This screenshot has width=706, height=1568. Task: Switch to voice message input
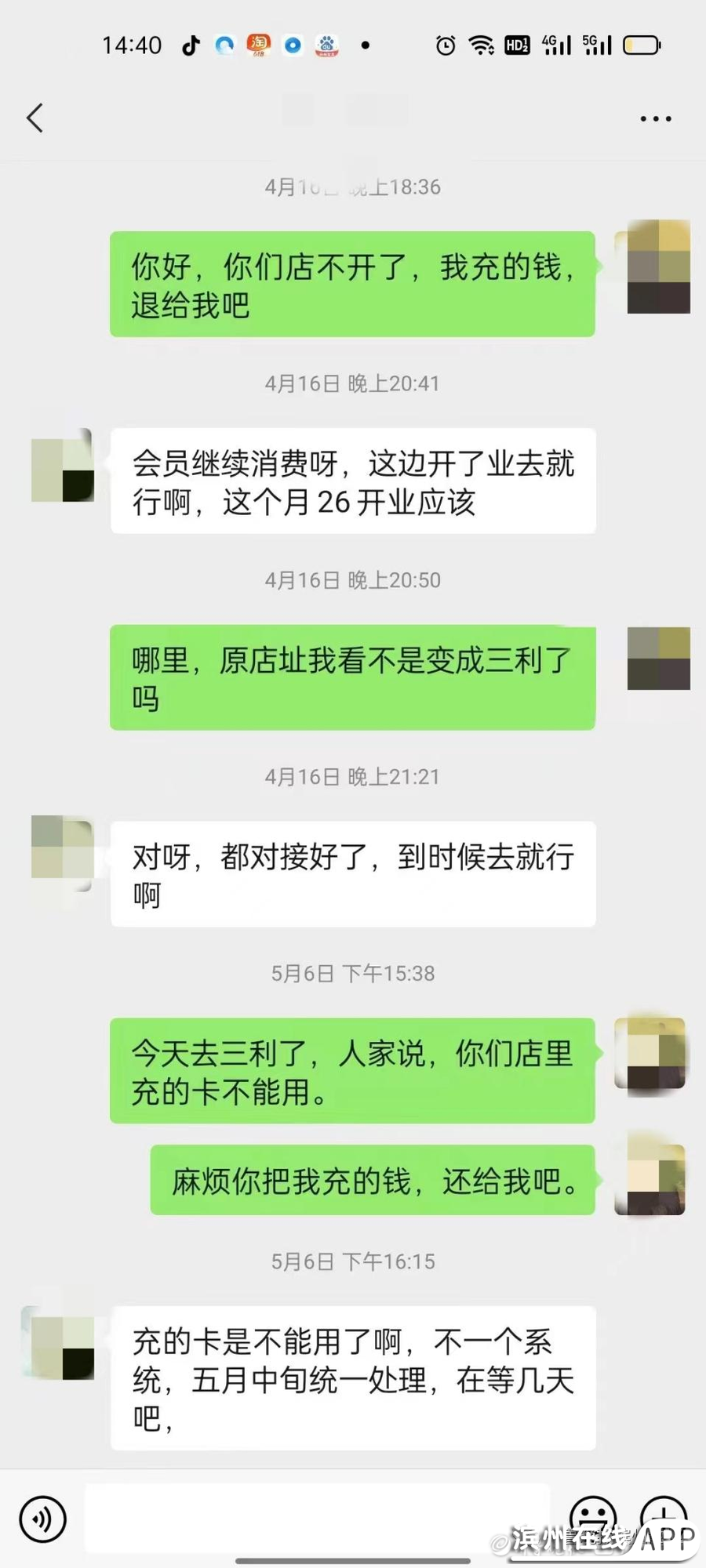click(42, 1519)
